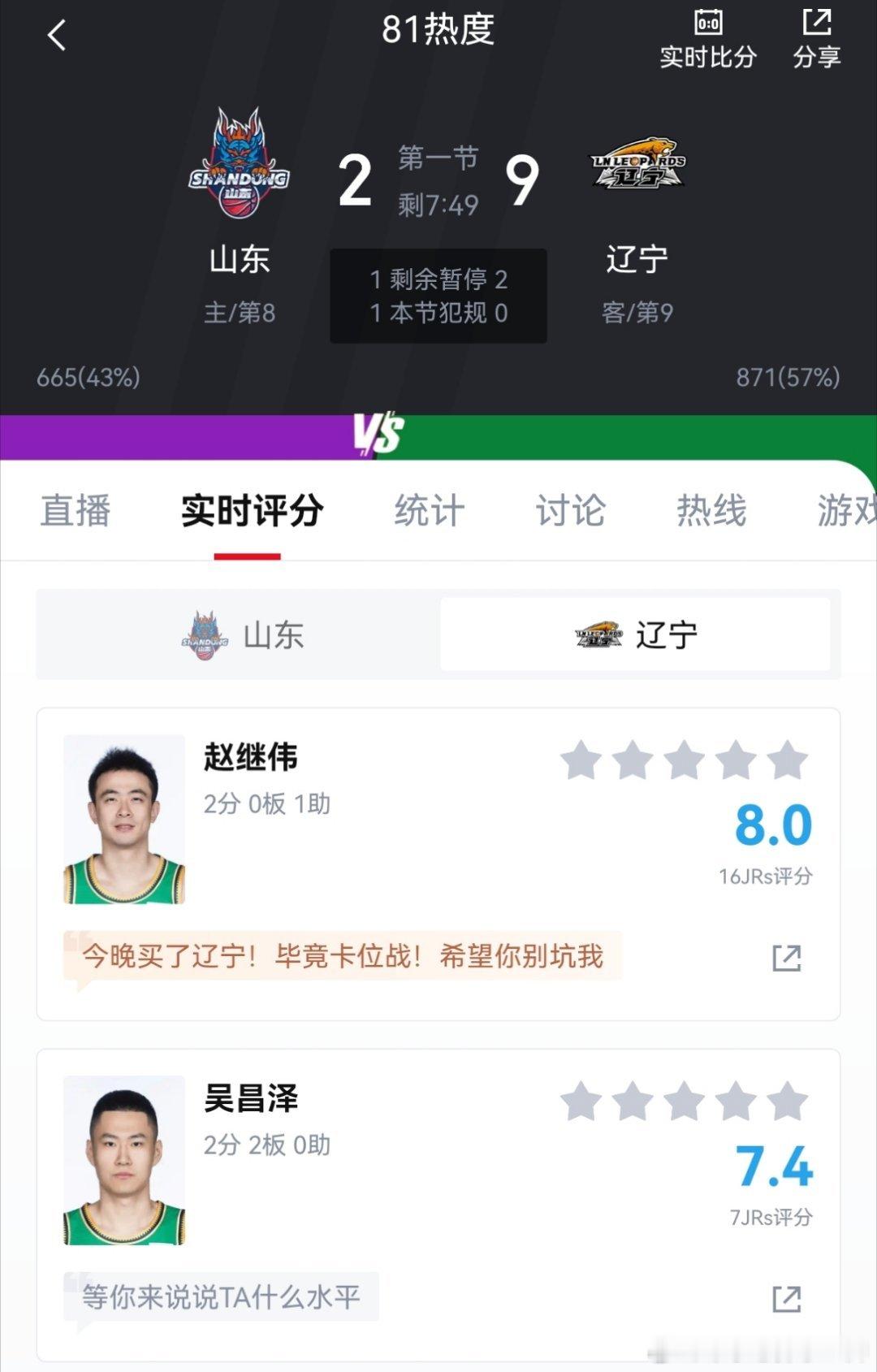Open share icon on 吴昌泽 player card

(x=786, y=1297)
